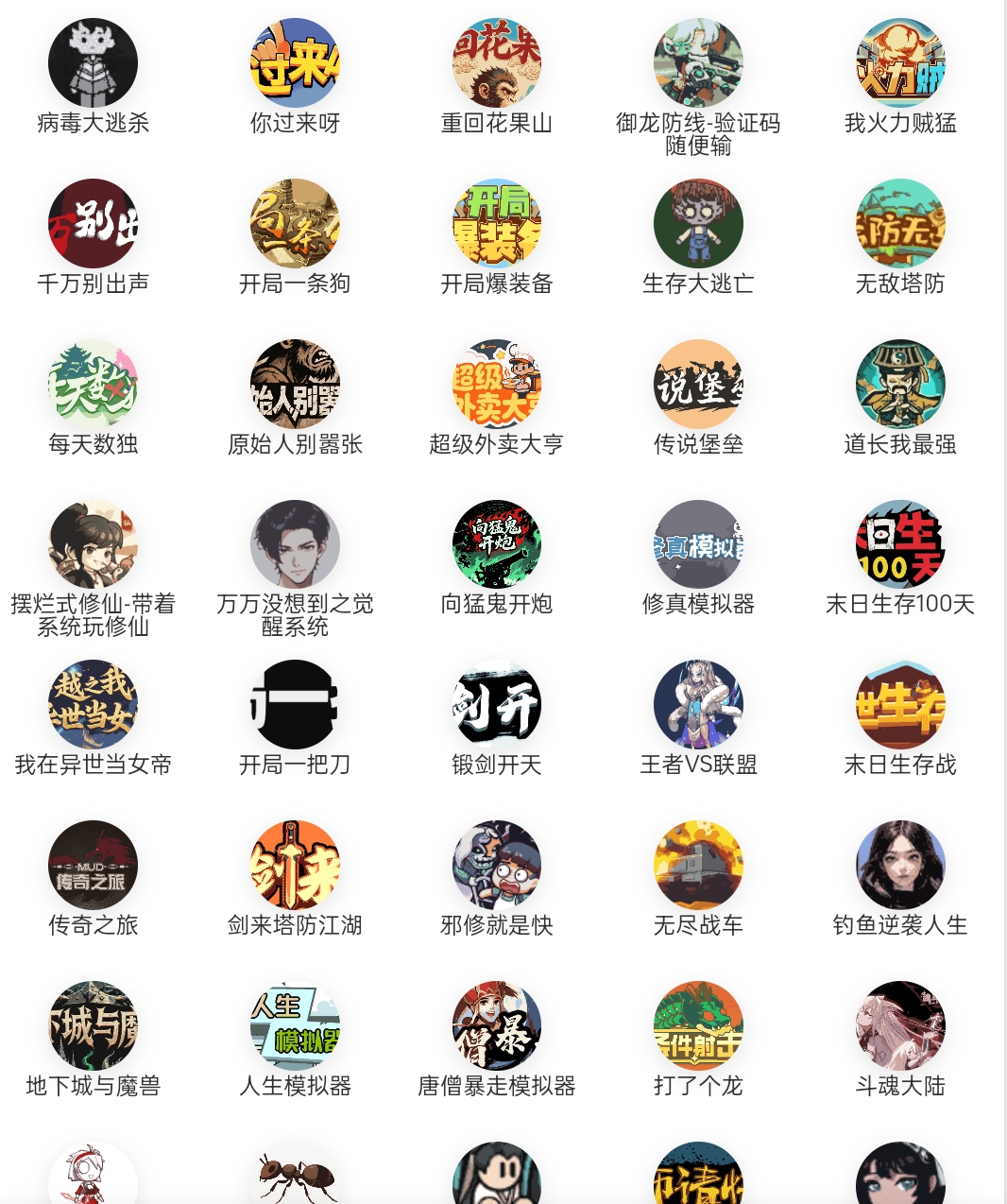Launch 王者VS联盟 via its character icon
The width and height of the screenshot is (1007, 1204).
pos(698,704)
